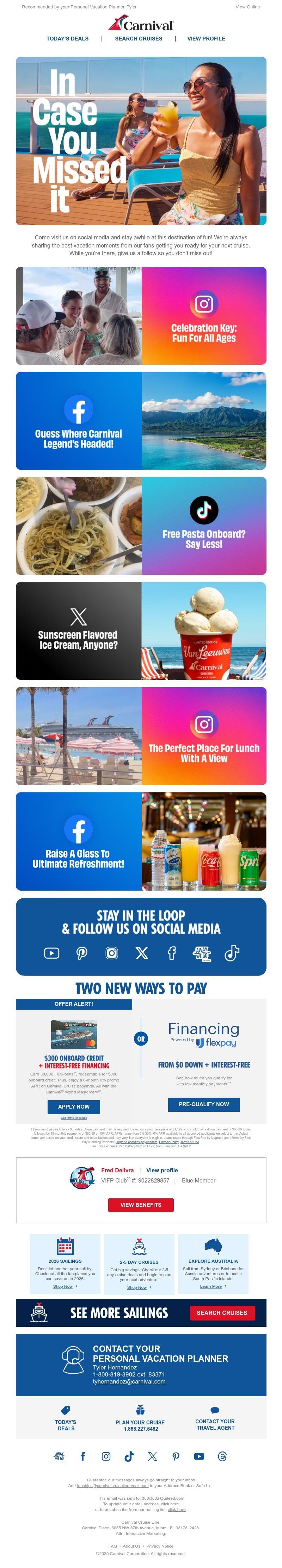View the Raise A Glass Facebook card

pyautogui.click(x=141, y=841)
